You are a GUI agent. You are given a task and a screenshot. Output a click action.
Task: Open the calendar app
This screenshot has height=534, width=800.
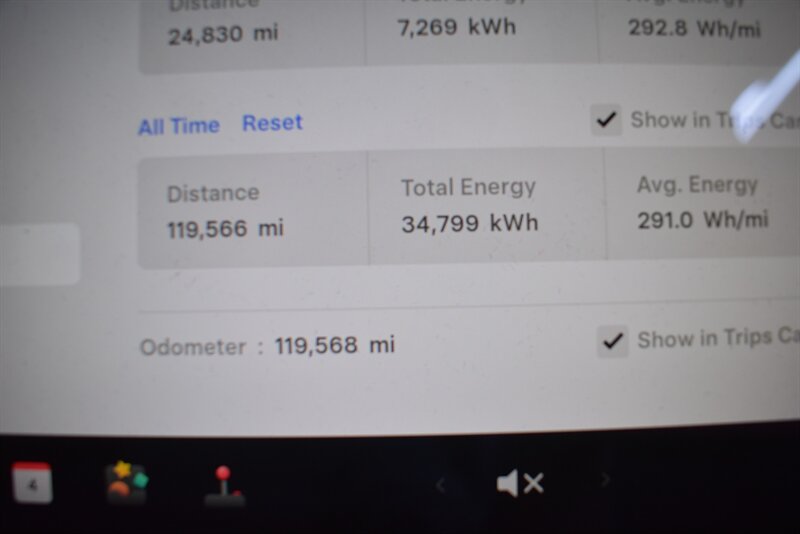[x=32, y=484]
